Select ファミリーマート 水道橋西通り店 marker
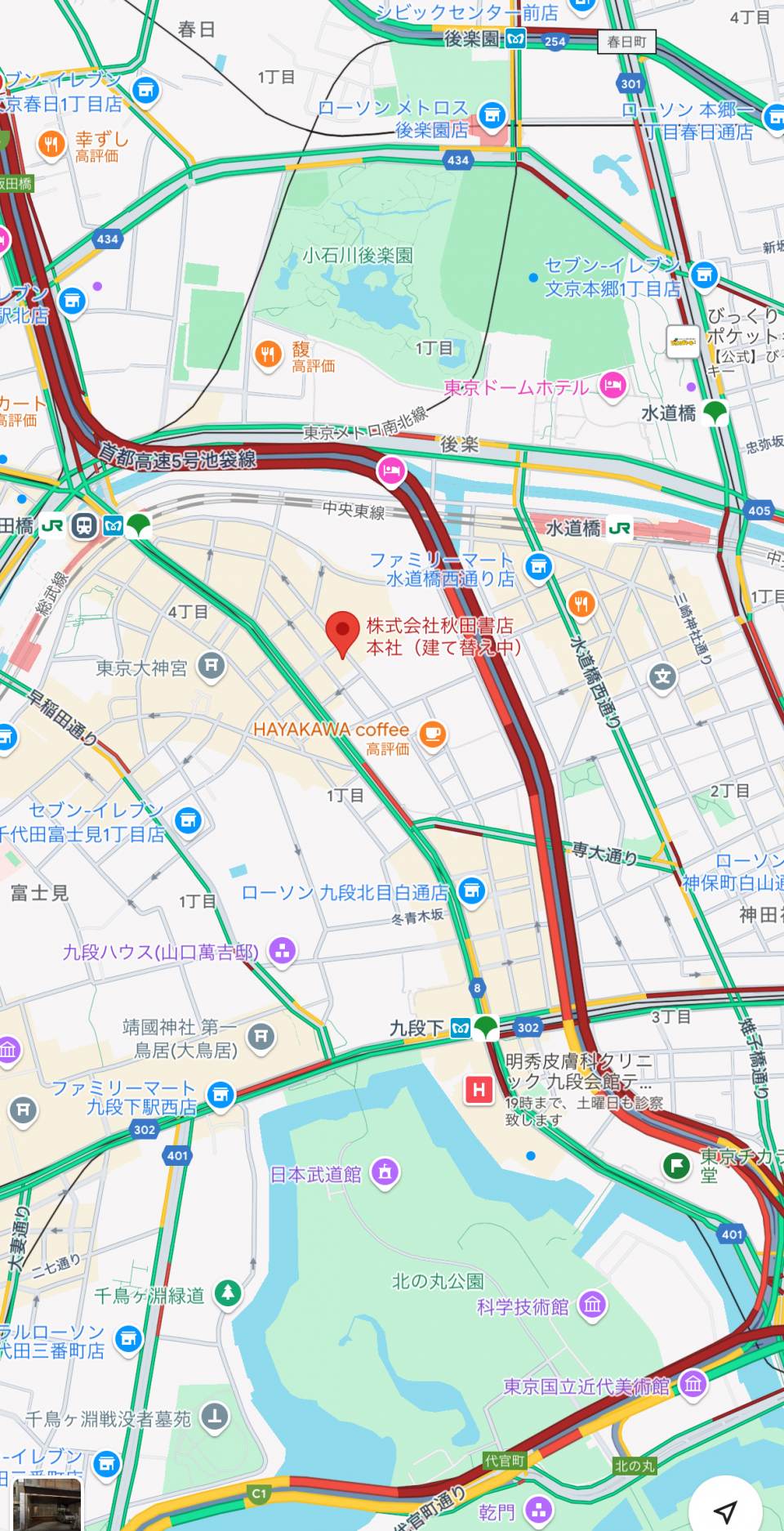This screenshot has width=784, height=1531. [x=537, y=565]
